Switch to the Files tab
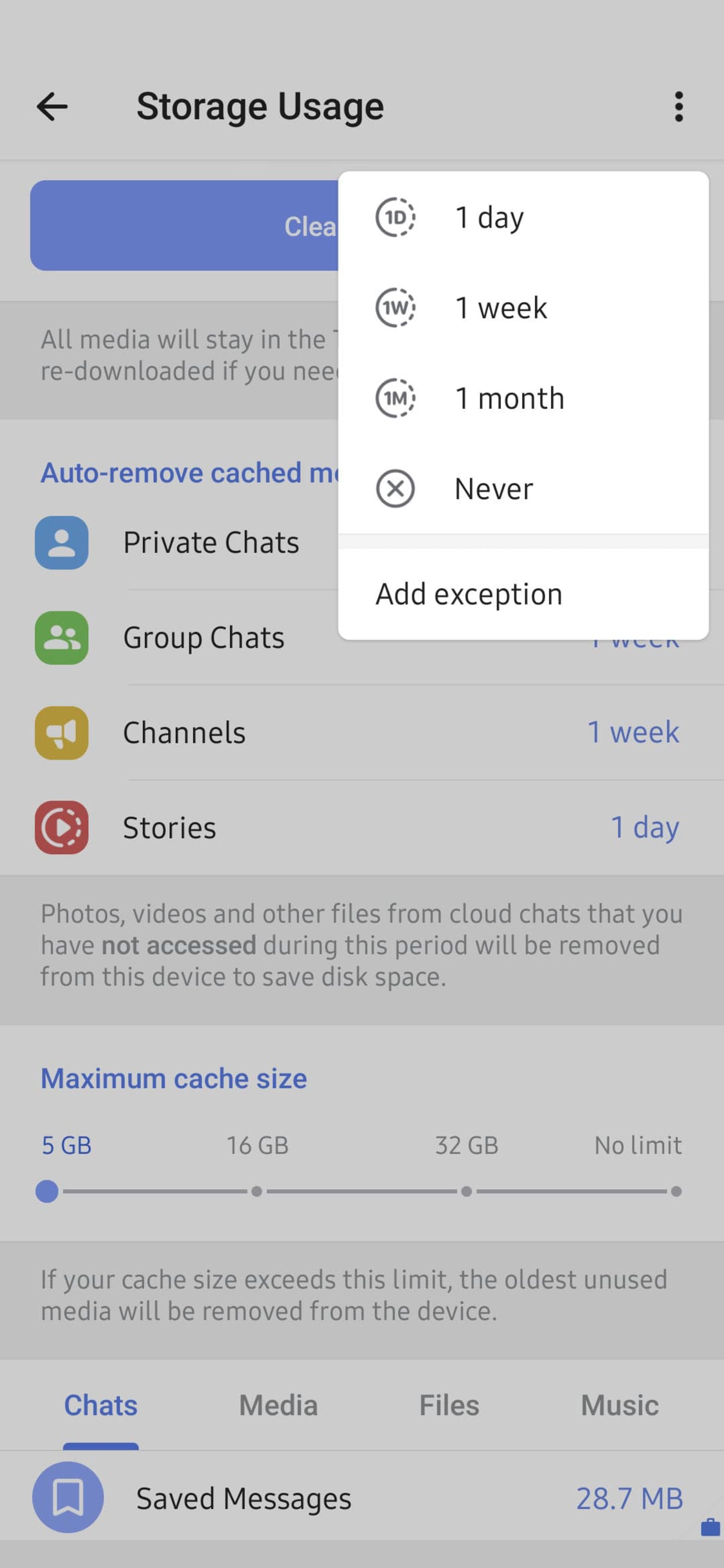Viewport: 724px width, 1568px height. 449,1406
